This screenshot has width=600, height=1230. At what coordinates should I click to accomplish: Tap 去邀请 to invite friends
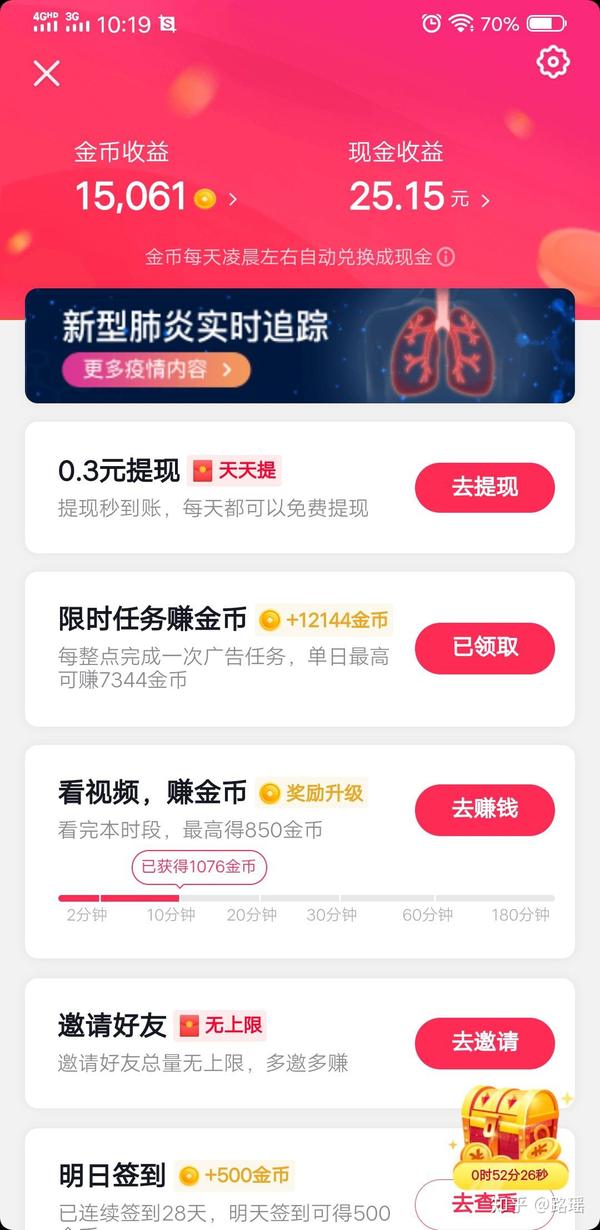point(484,1042)
